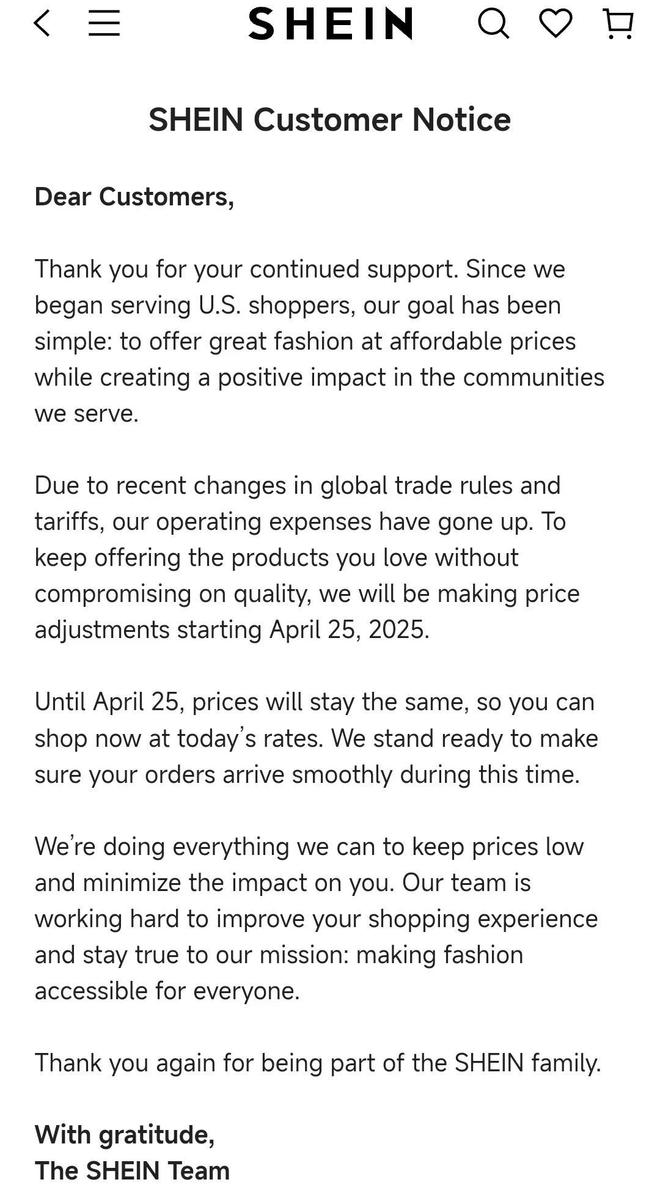Go back using the header arrow

(x=43, y=24)
